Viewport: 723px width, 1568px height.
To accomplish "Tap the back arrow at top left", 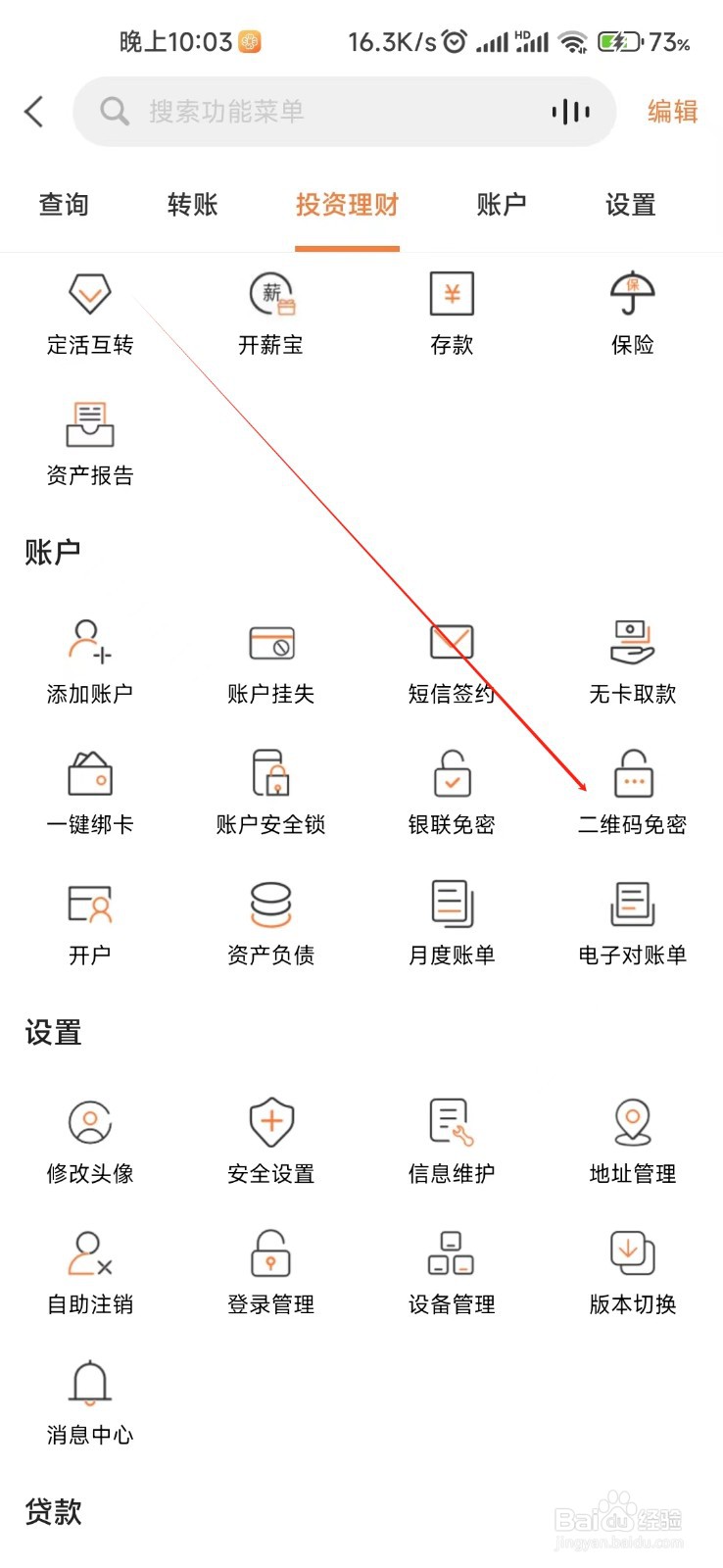I will tap(35, 112).
